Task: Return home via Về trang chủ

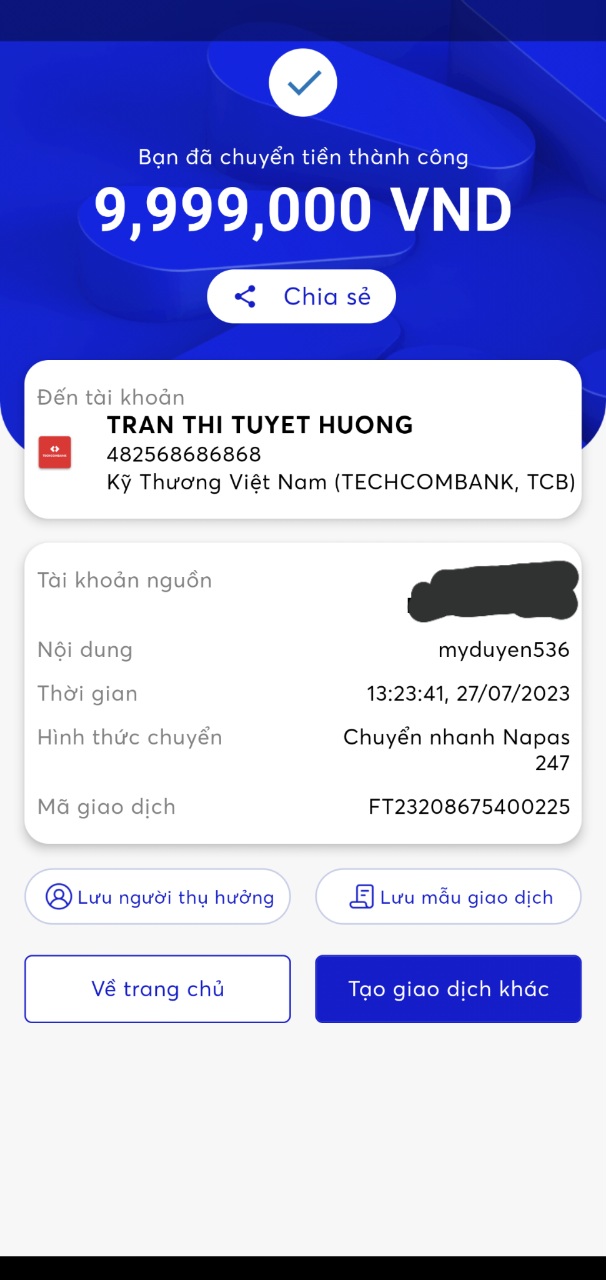Action: [157, 989]
